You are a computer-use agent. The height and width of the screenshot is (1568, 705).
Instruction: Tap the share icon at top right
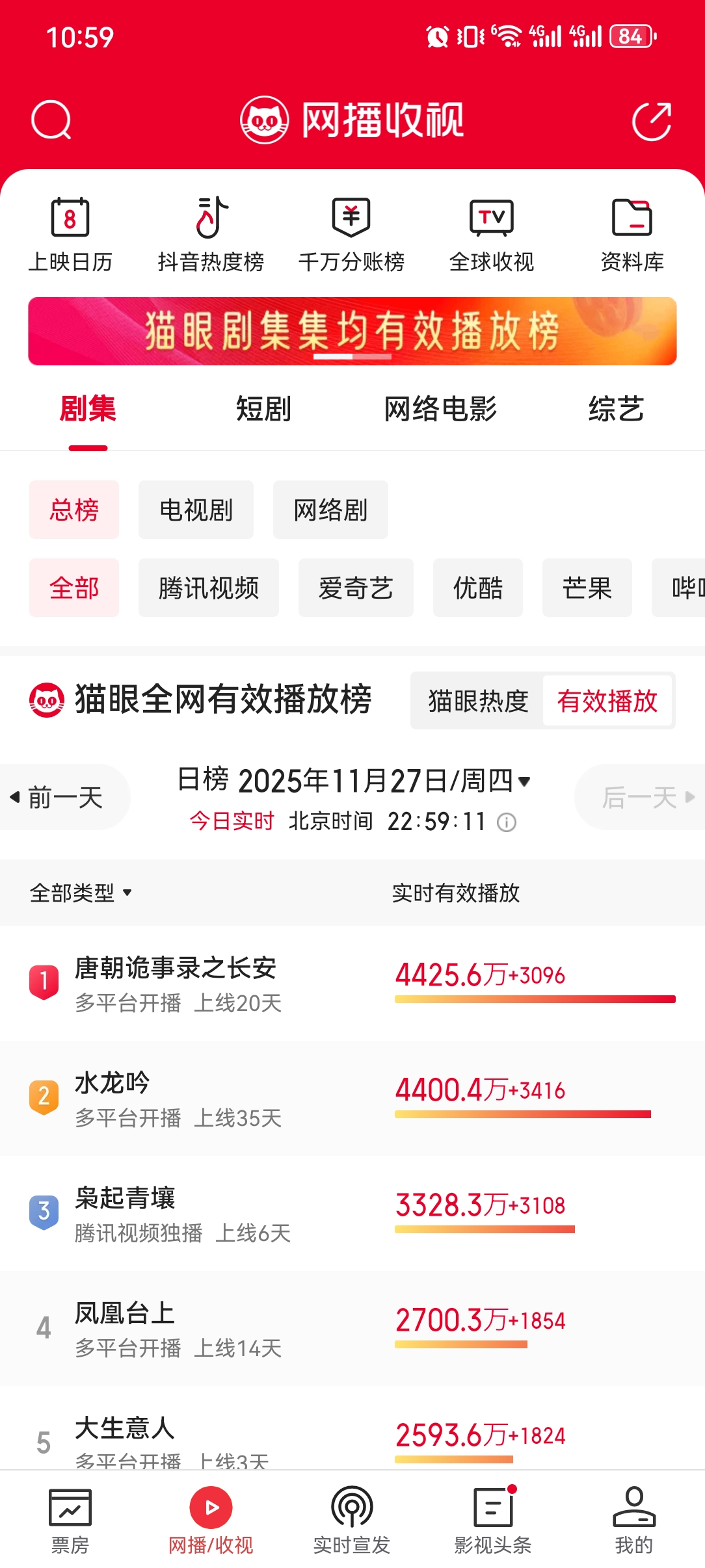(652, 121)
